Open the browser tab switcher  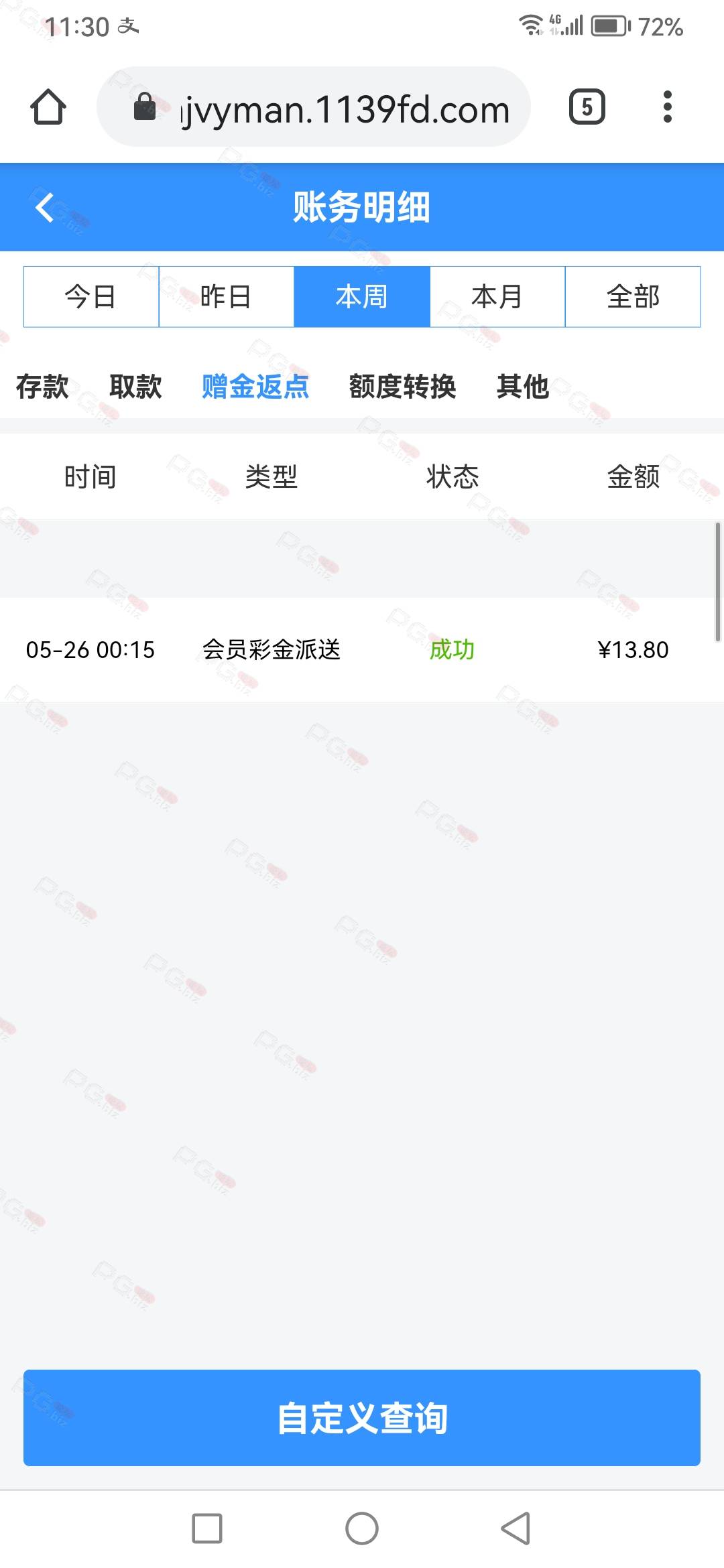tap(587, 107)
